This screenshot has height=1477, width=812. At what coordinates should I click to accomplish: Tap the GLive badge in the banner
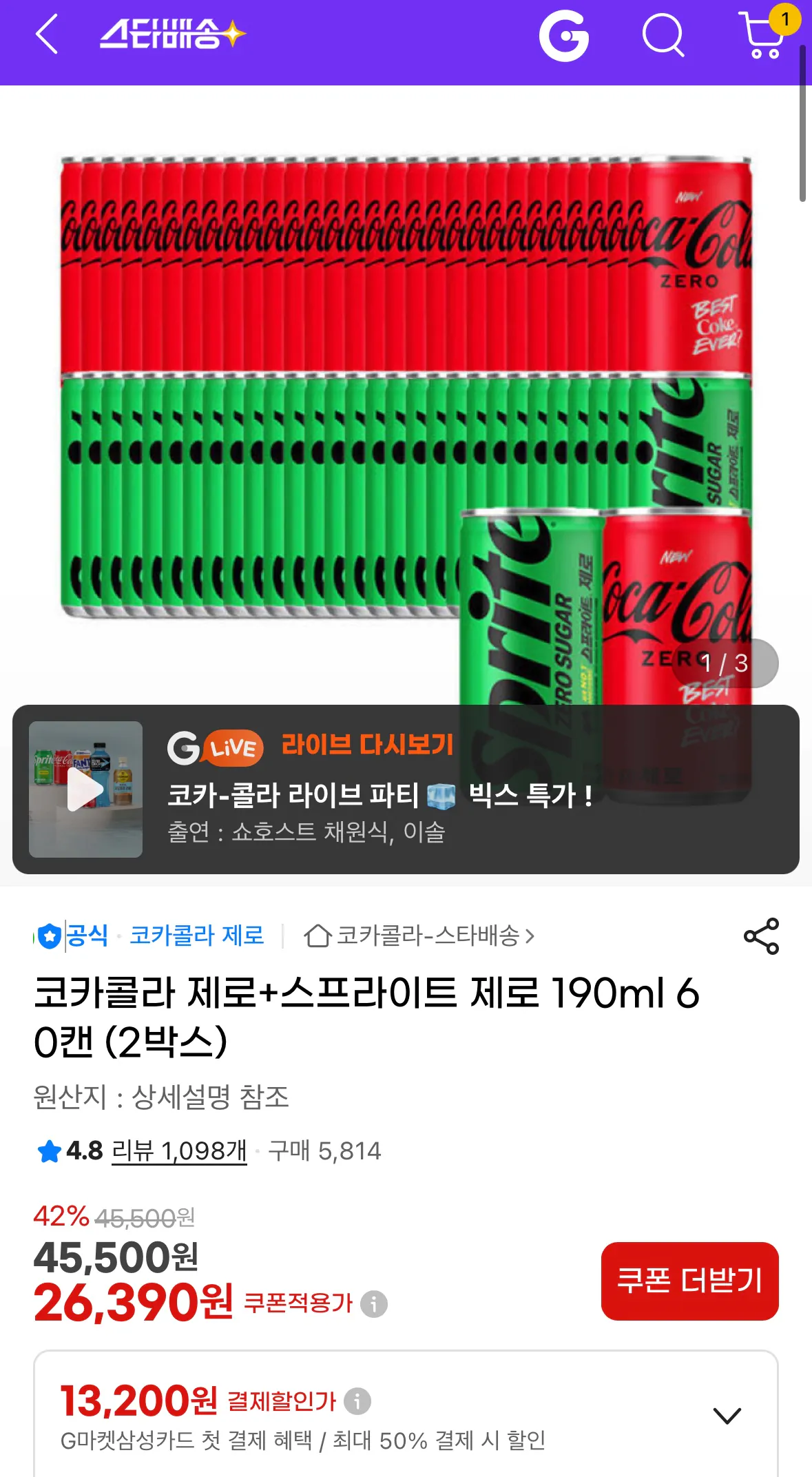point(214,747)
